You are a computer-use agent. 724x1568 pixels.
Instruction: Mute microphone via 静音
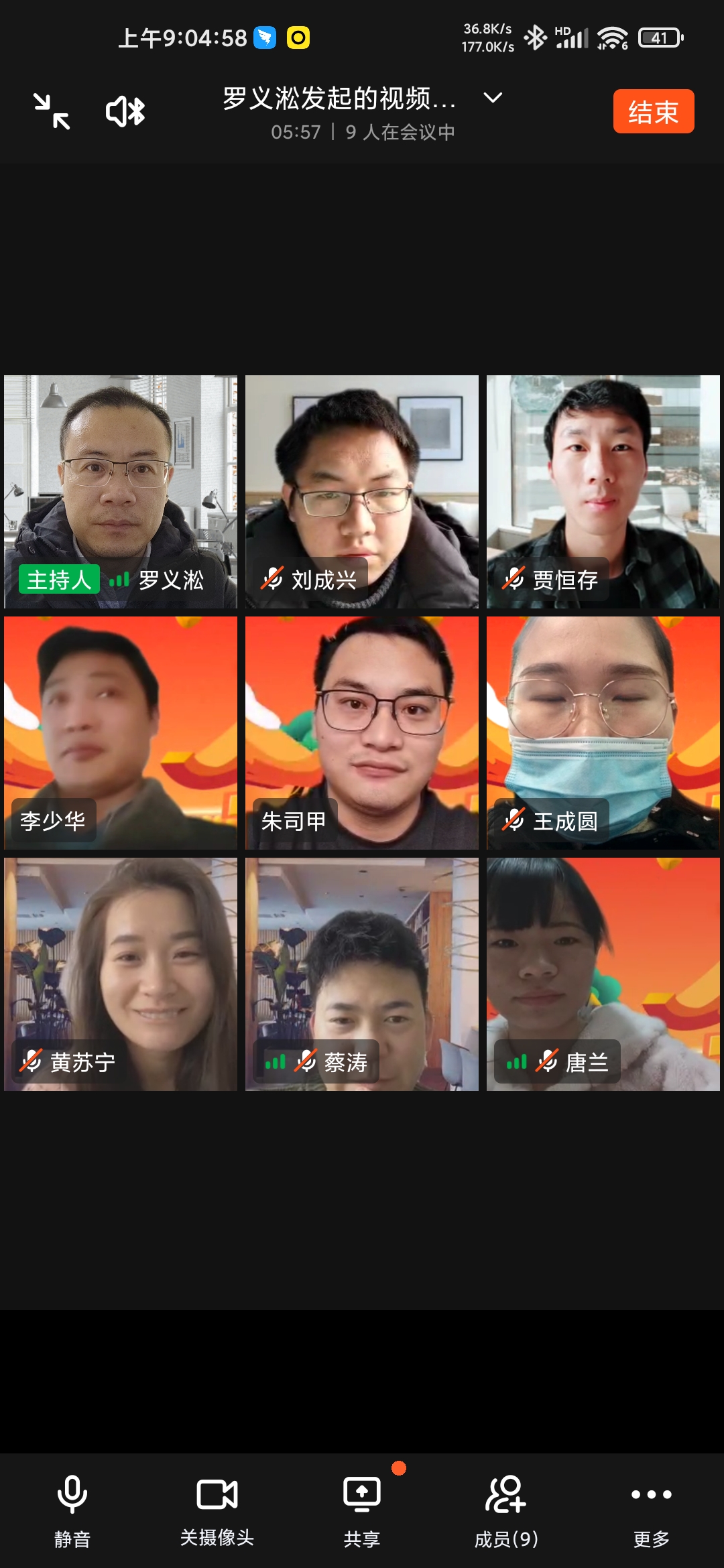pos(72,1509)
